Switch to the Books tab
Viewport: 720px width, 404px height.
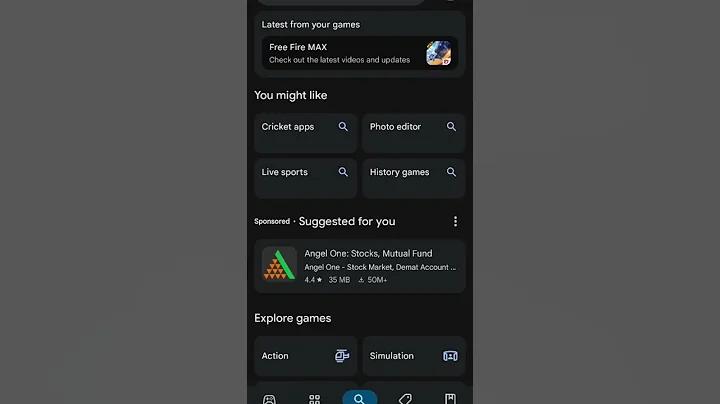pos(450,399)
